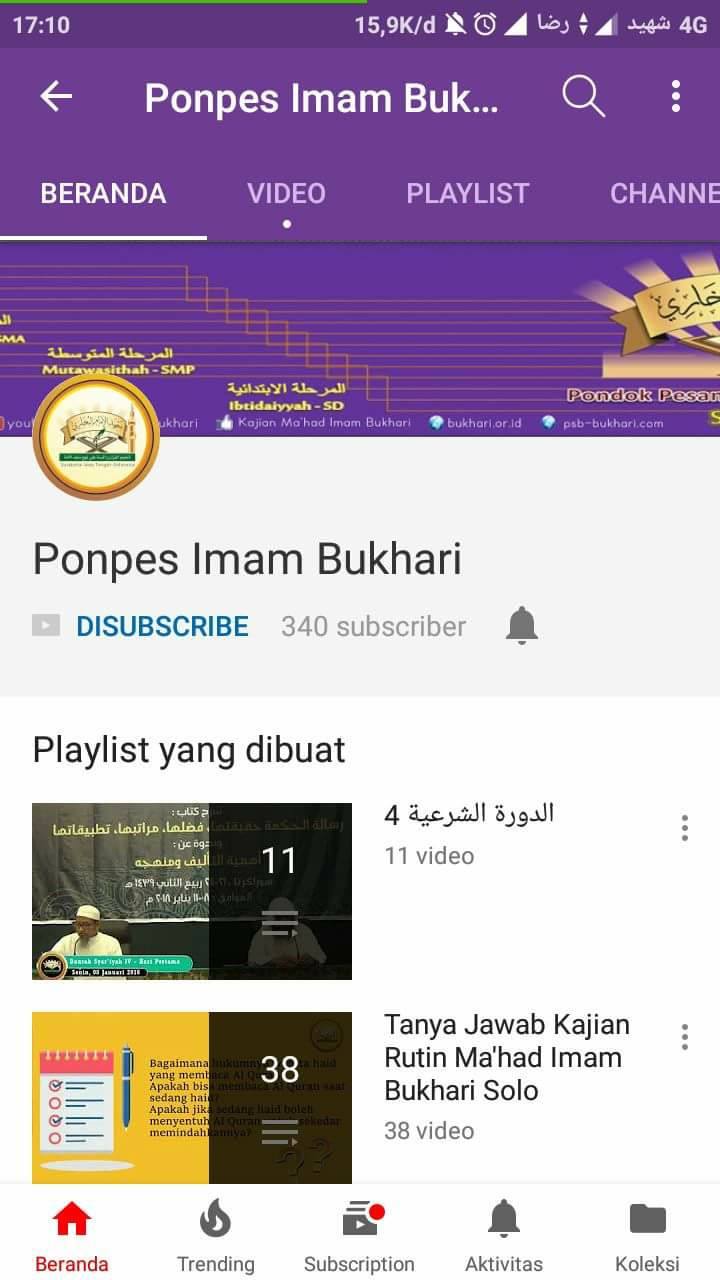Image resolution: width=720 pixels, height=1280 pixels.
Task: Open more options for the 11 video playlist
Action: pos(684,828)
